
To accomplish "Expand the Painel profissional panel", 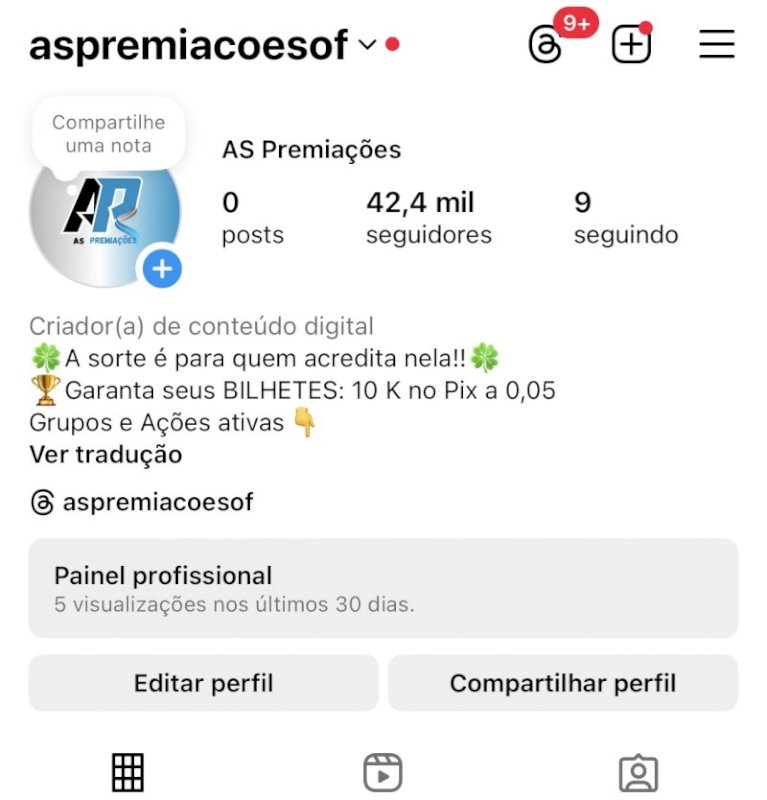I will (x=383, y=589).
